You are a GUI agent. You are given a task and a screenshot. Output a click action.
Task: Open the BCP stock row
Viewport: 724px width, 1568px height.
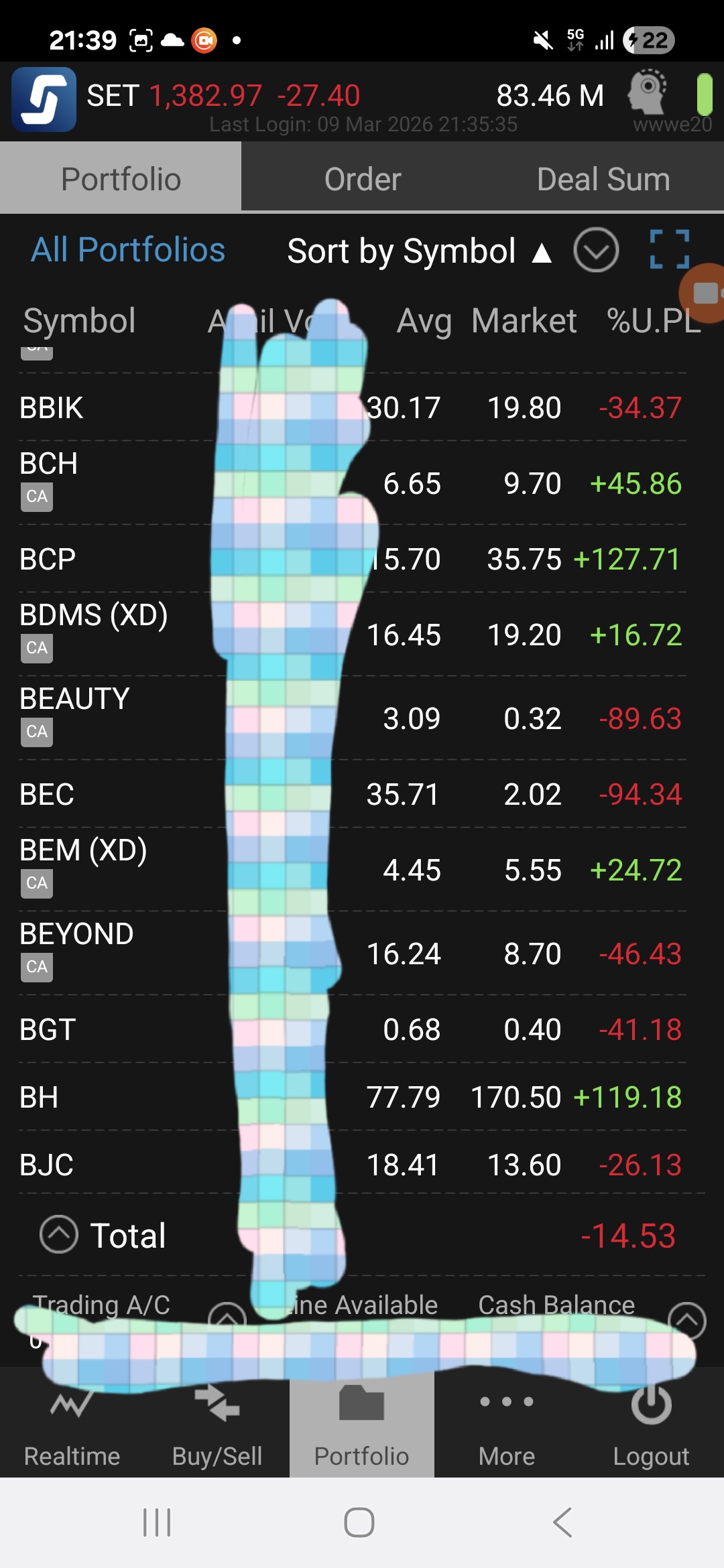[353, 559]
